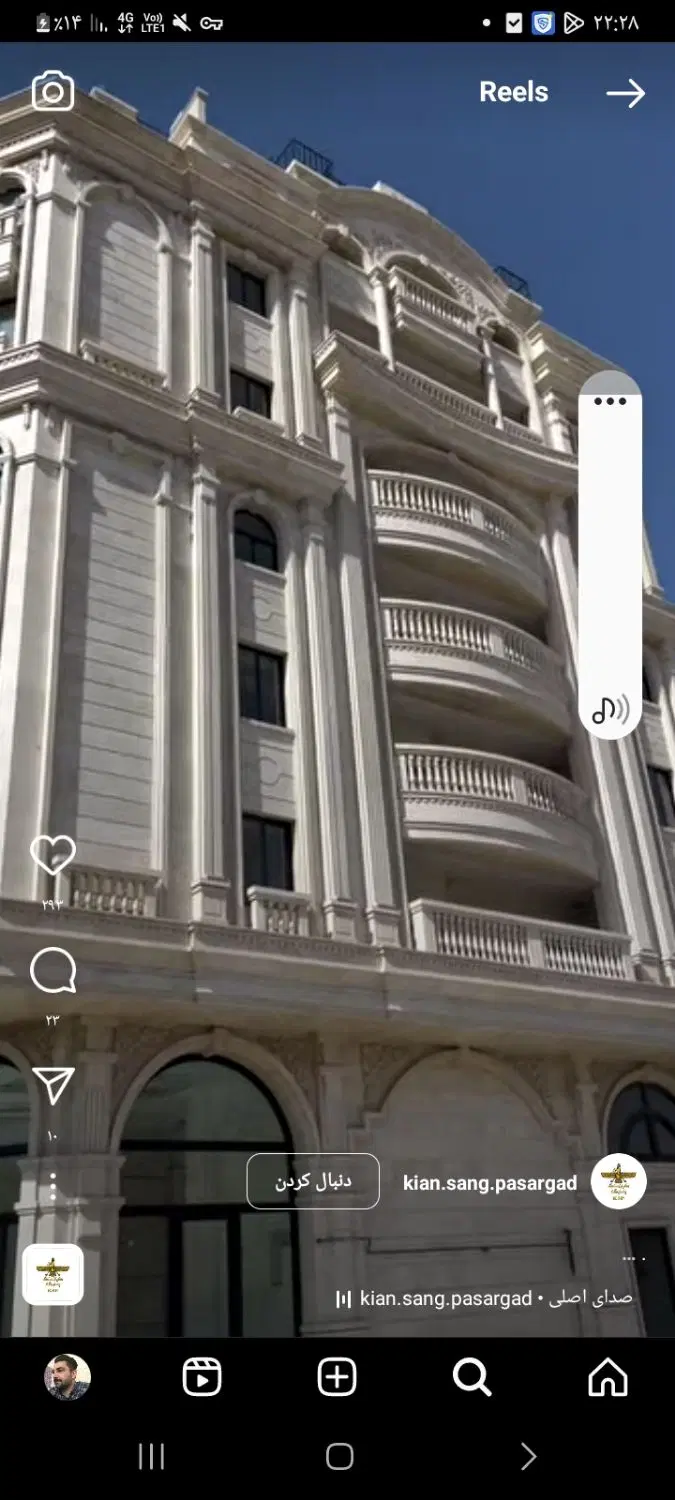Show recent apps from the navigation bar
Viewport: 675px width, 1500px height.
[x=151, y=1456]
